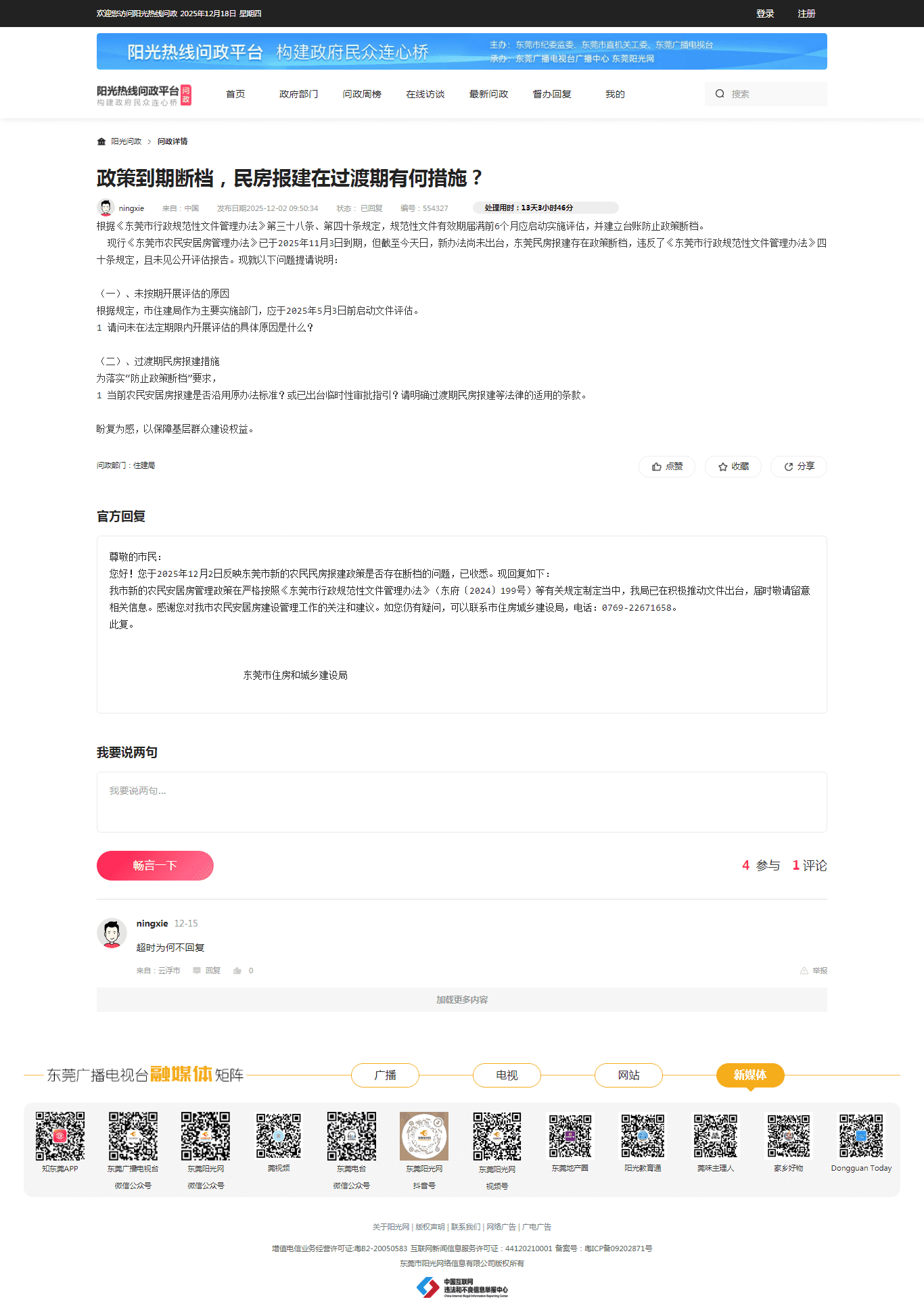Share this post via 分享
Screen dimensions: 924x1308
click(799, 467)
